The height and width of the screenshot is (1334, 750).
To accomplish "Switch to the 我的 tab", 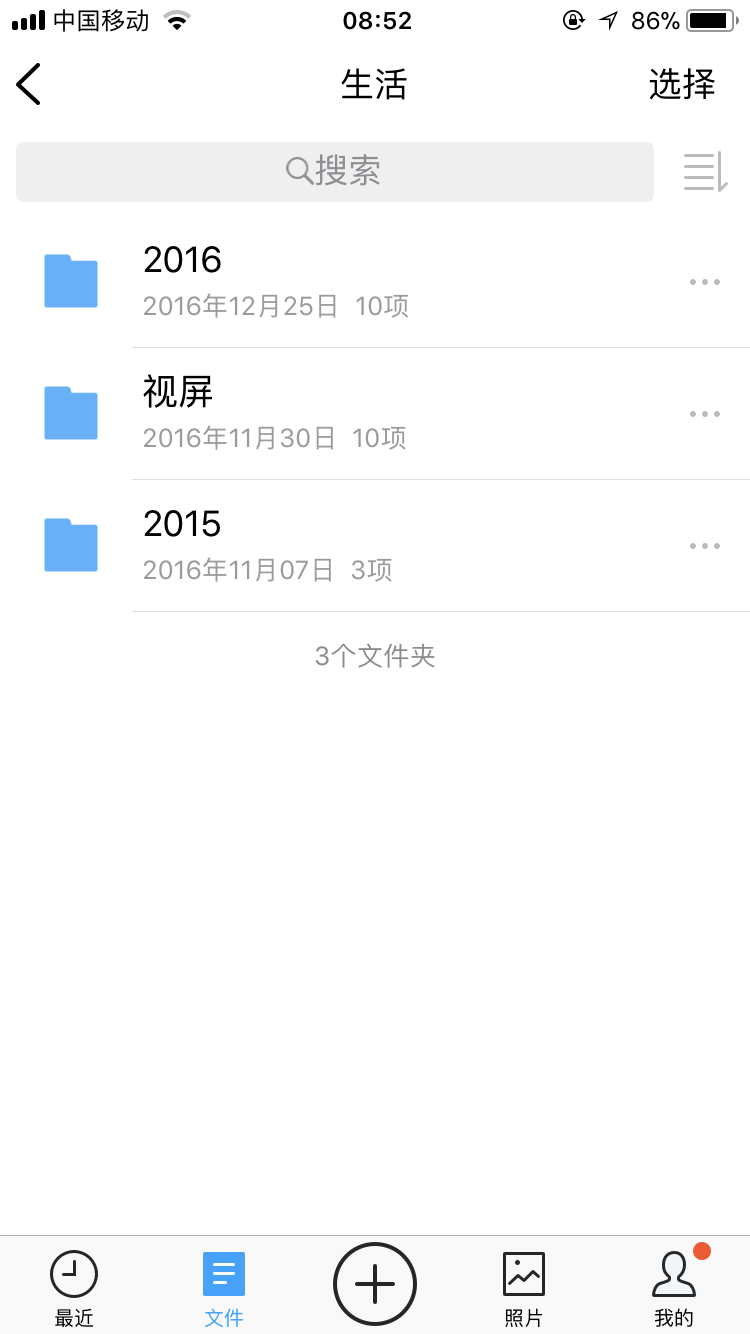I will [x=674, y=1287].
